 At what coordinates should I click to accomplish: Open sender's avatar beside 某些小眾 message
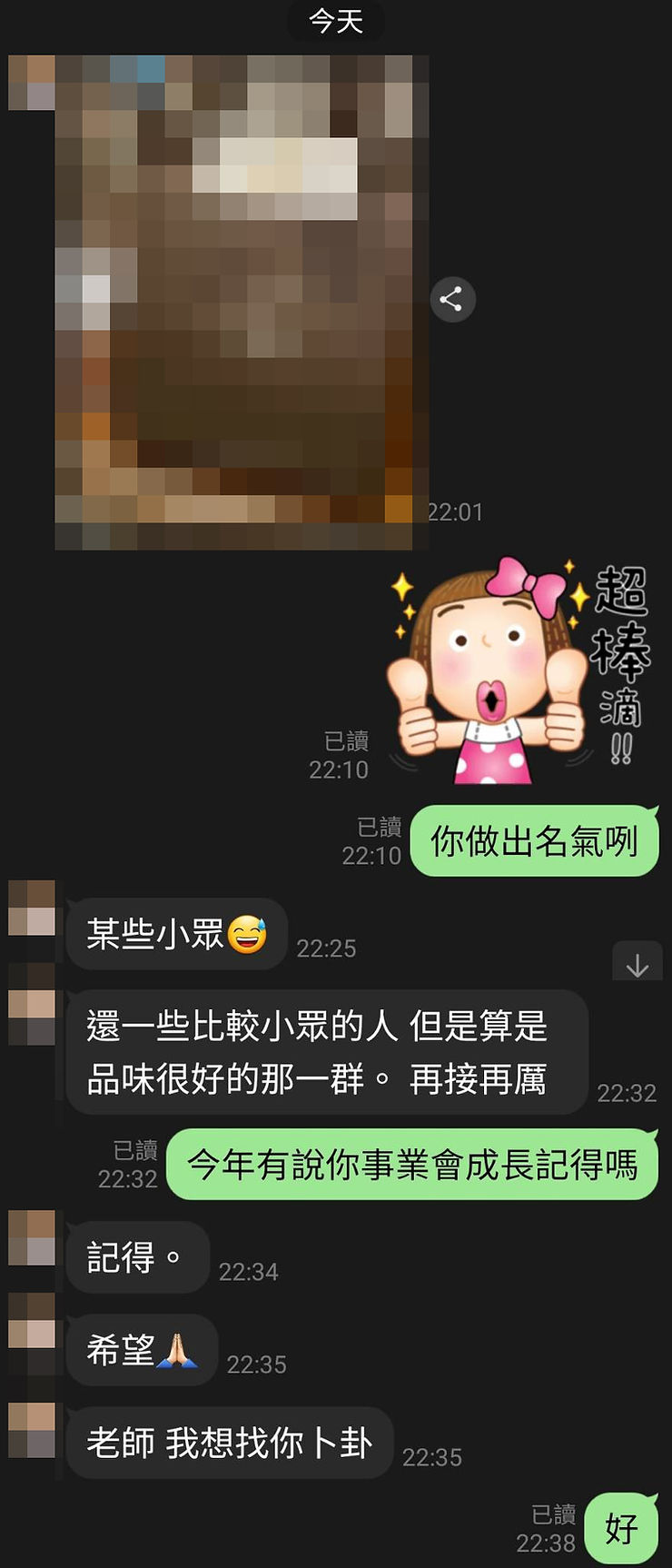pyautogui.click(x=32, y=908)
